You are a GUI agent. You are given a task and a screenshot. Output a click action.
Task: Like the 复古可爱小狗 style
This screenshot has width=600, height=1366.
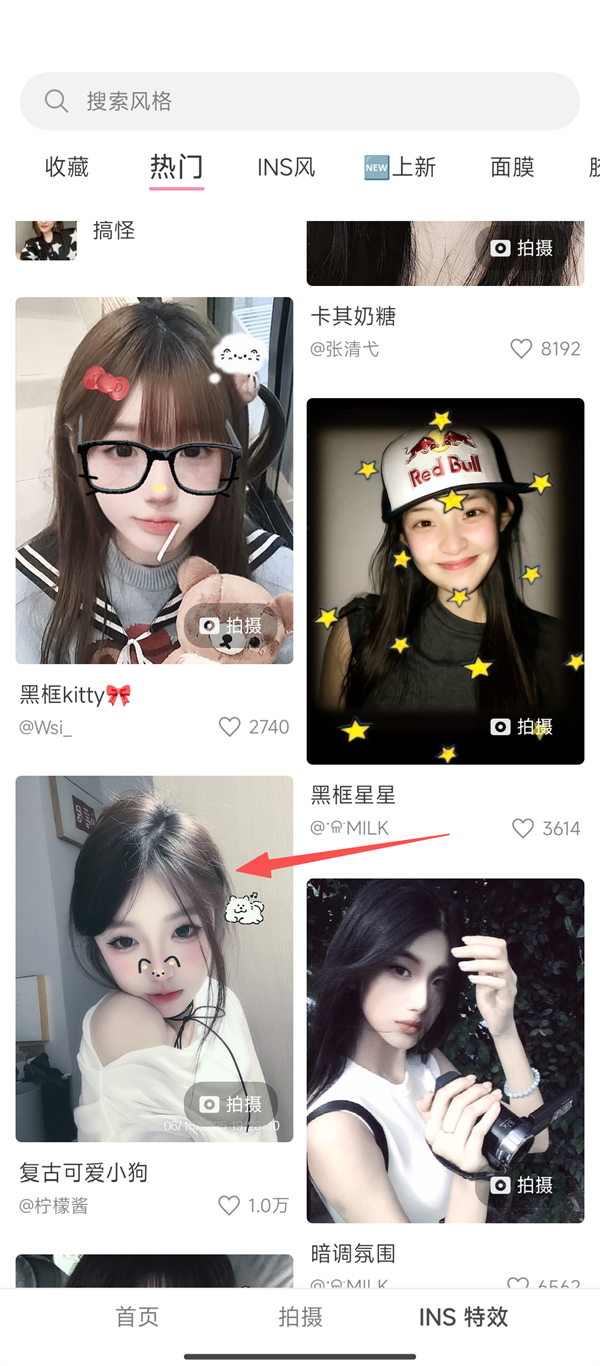[x=230, y=1205]
